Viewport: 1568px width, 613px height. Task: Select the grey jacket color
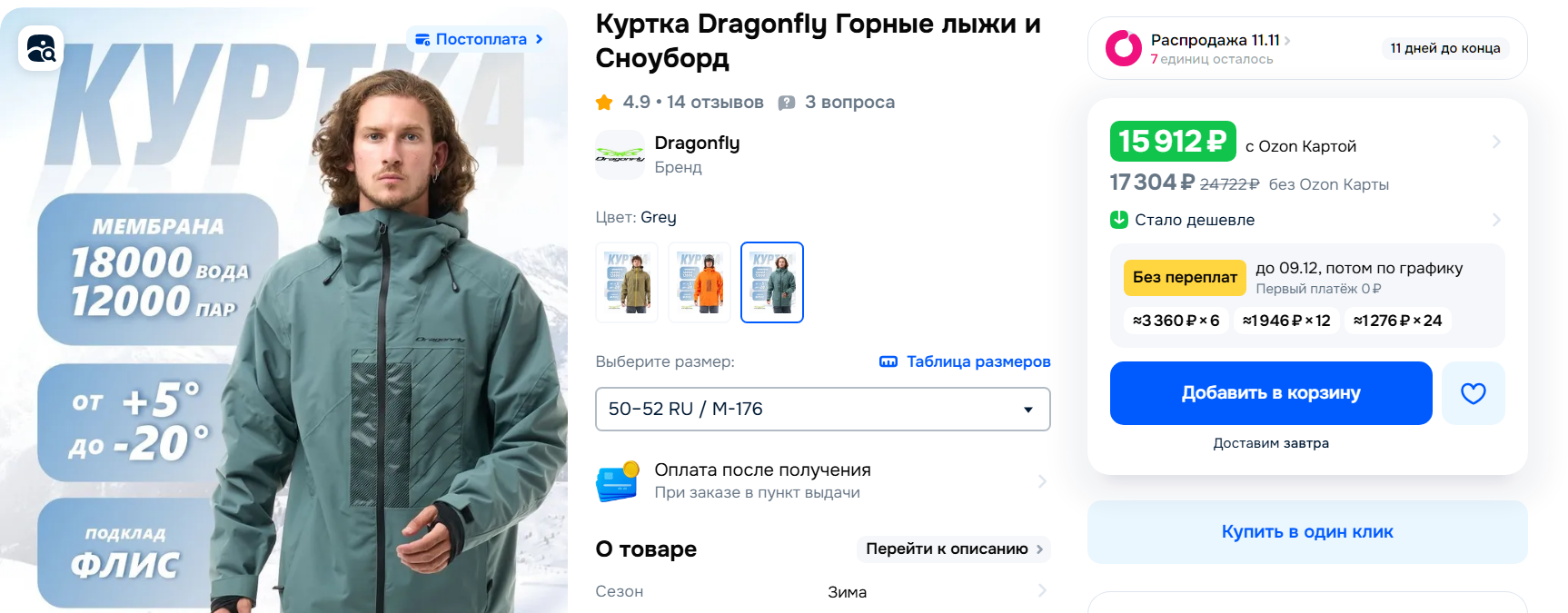pos(772,282)
